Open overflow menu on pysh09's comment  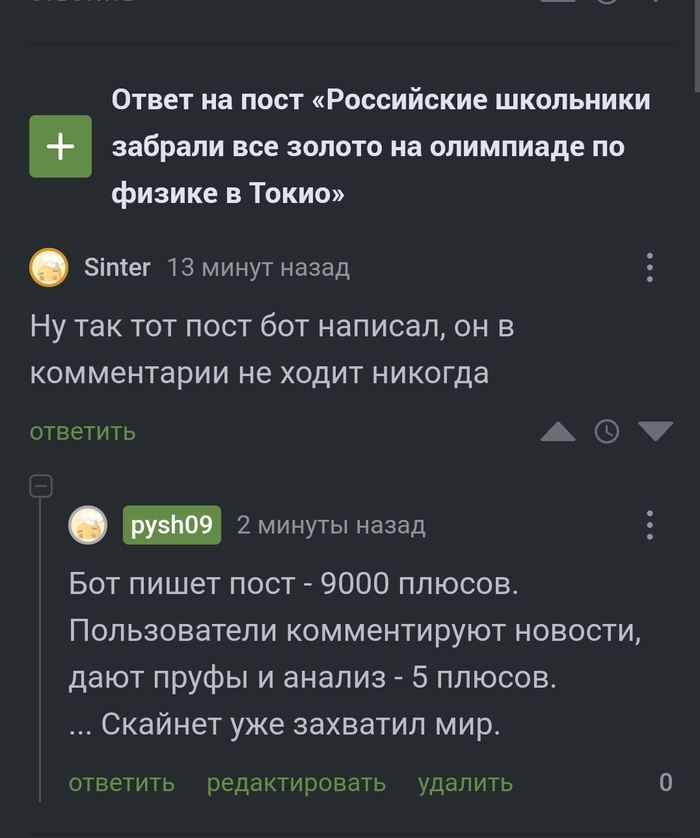(650, 525)
